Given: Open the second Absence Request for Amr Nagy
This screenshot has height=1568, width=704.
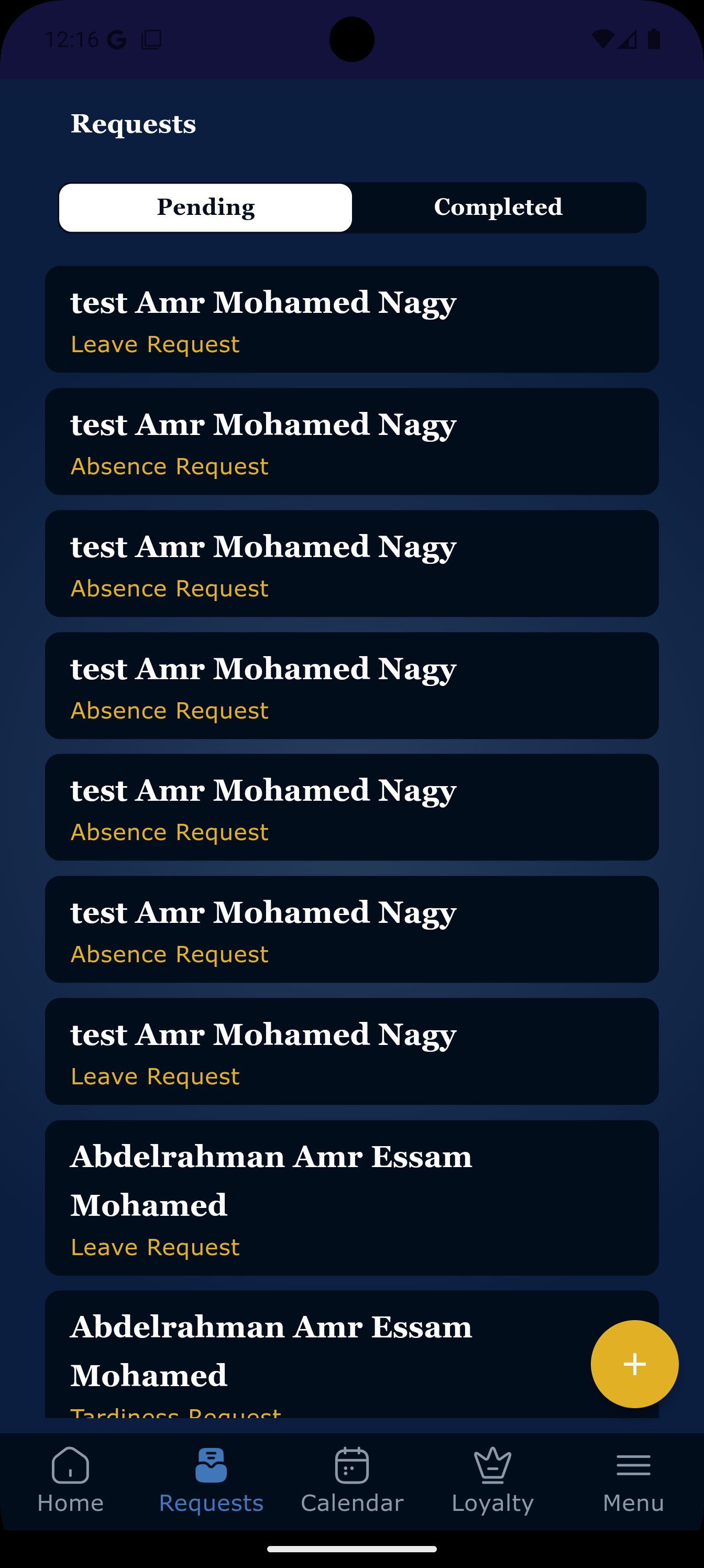Looking at the screenshot, I should (351, 563).
